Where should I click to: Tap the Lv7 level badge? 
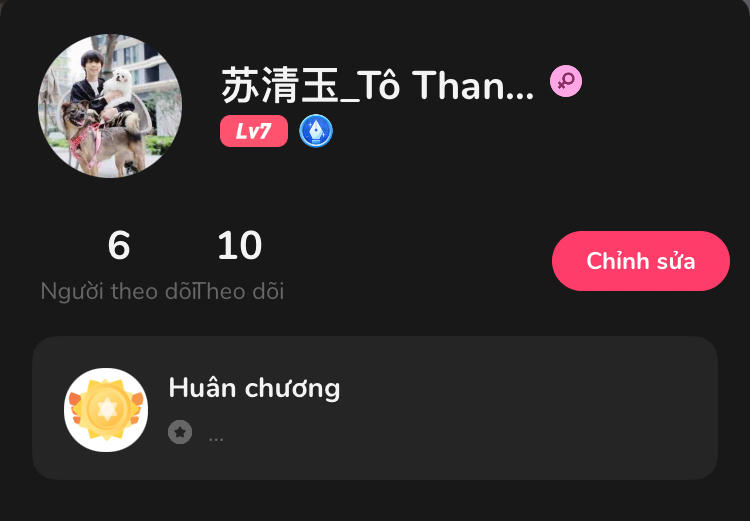(254, 131)
